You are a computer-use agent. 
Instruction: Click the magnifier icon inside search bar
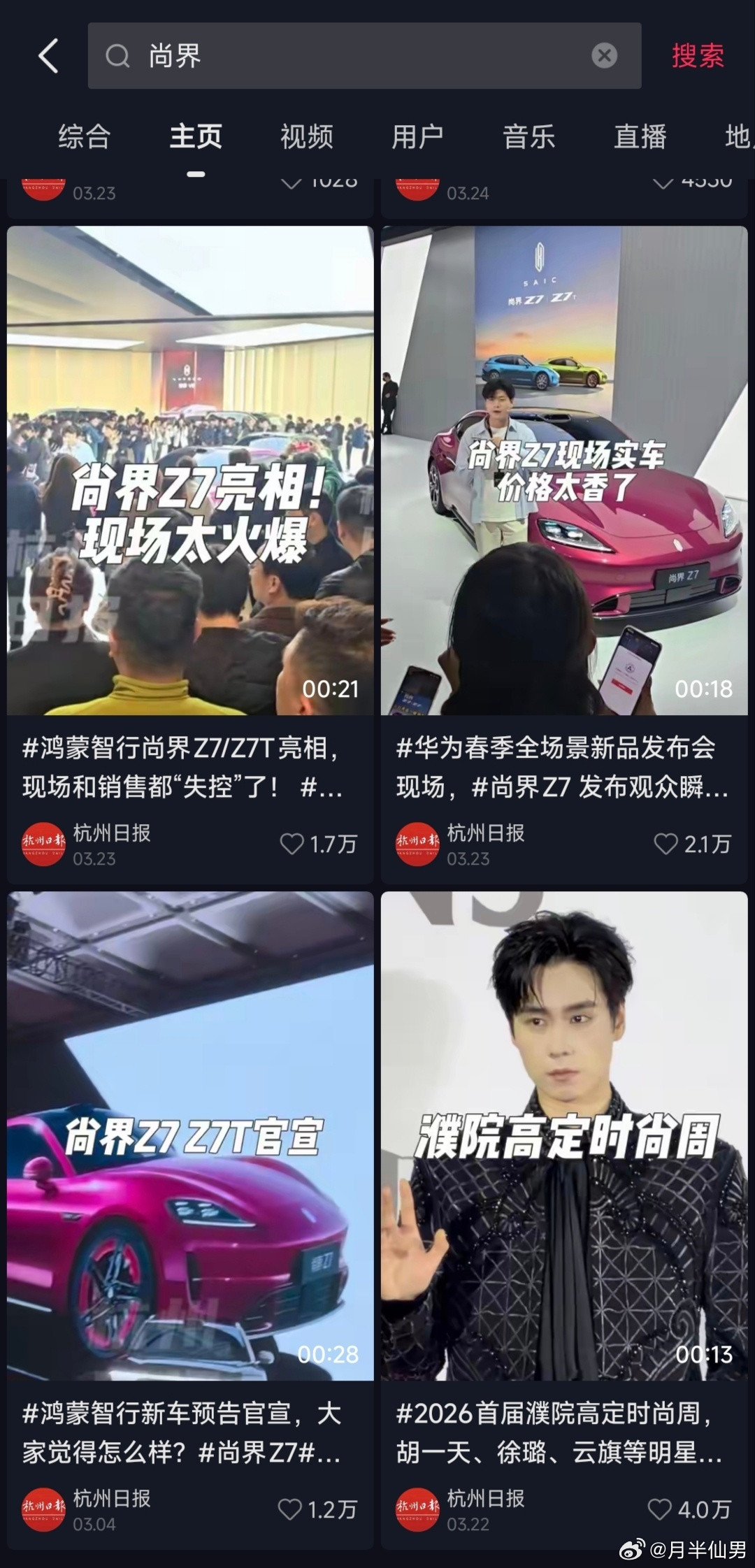click(119, 56)
